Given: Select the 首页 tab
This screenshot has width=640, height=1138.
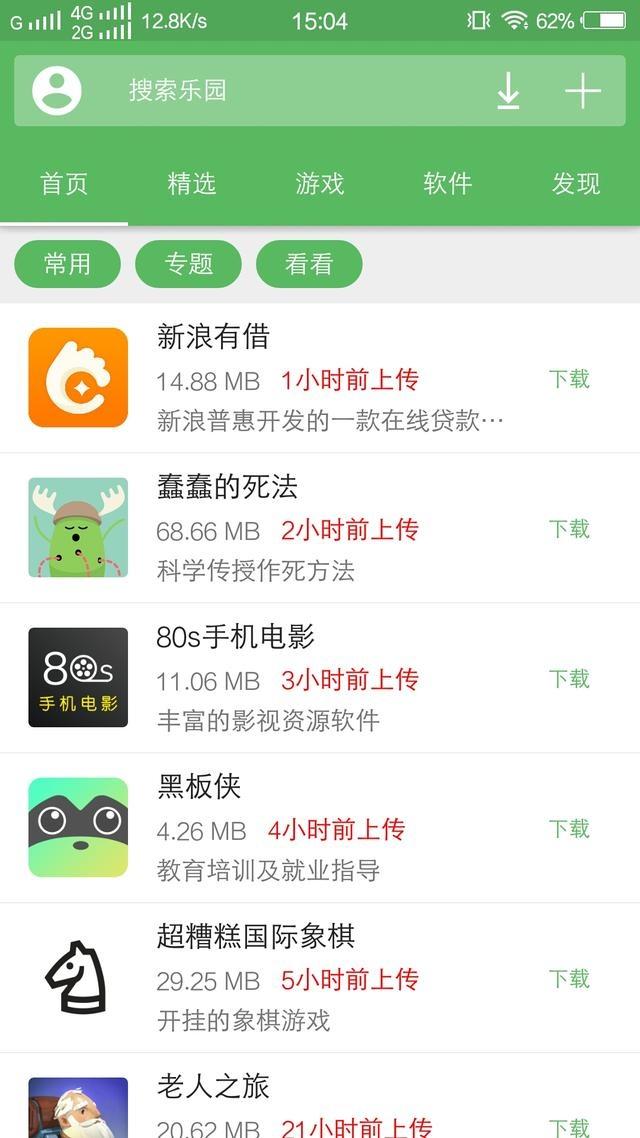Looking at the screenshot, I should click(x=64, y=184).
